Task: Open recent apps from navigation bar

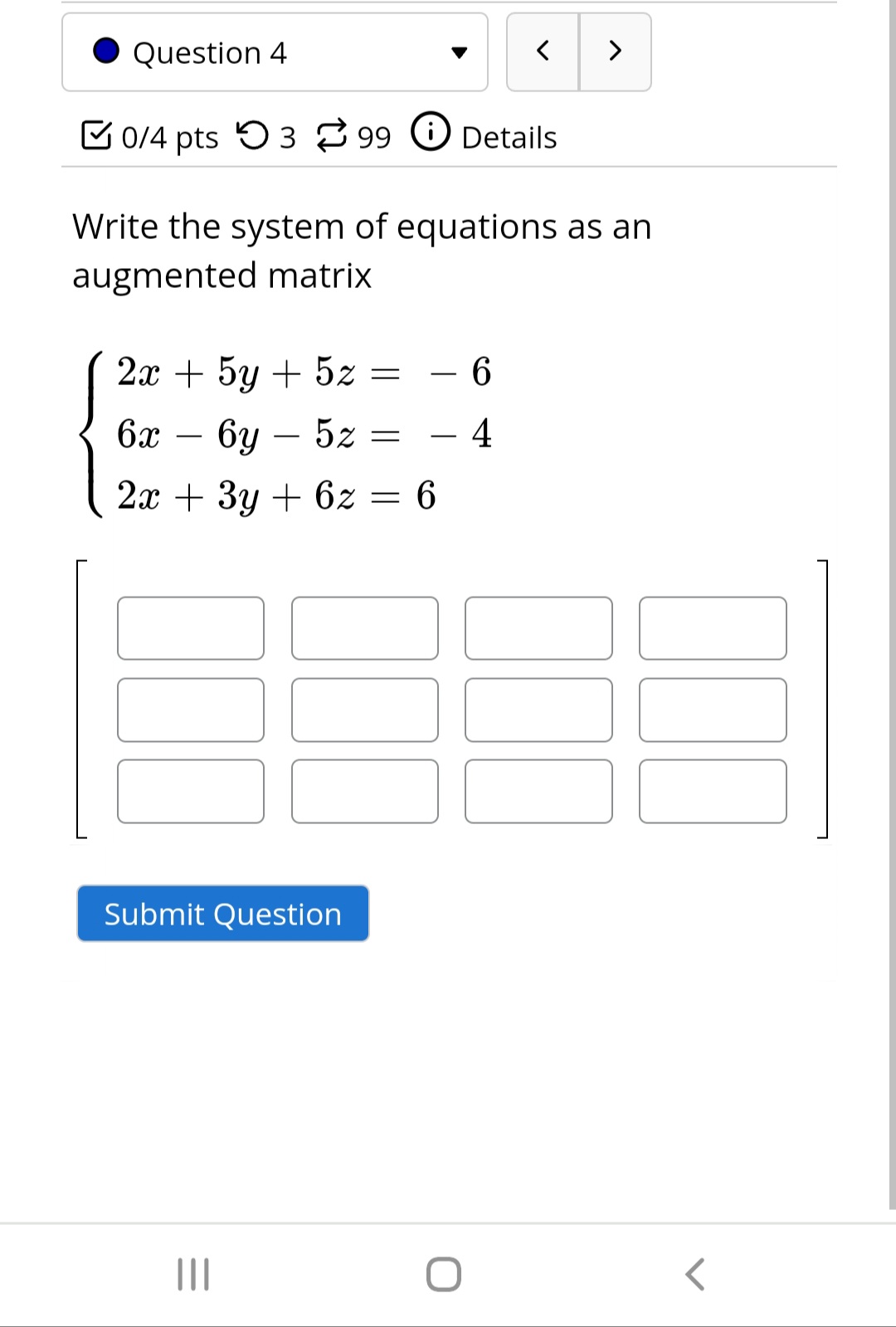Action: [193, 1274]
